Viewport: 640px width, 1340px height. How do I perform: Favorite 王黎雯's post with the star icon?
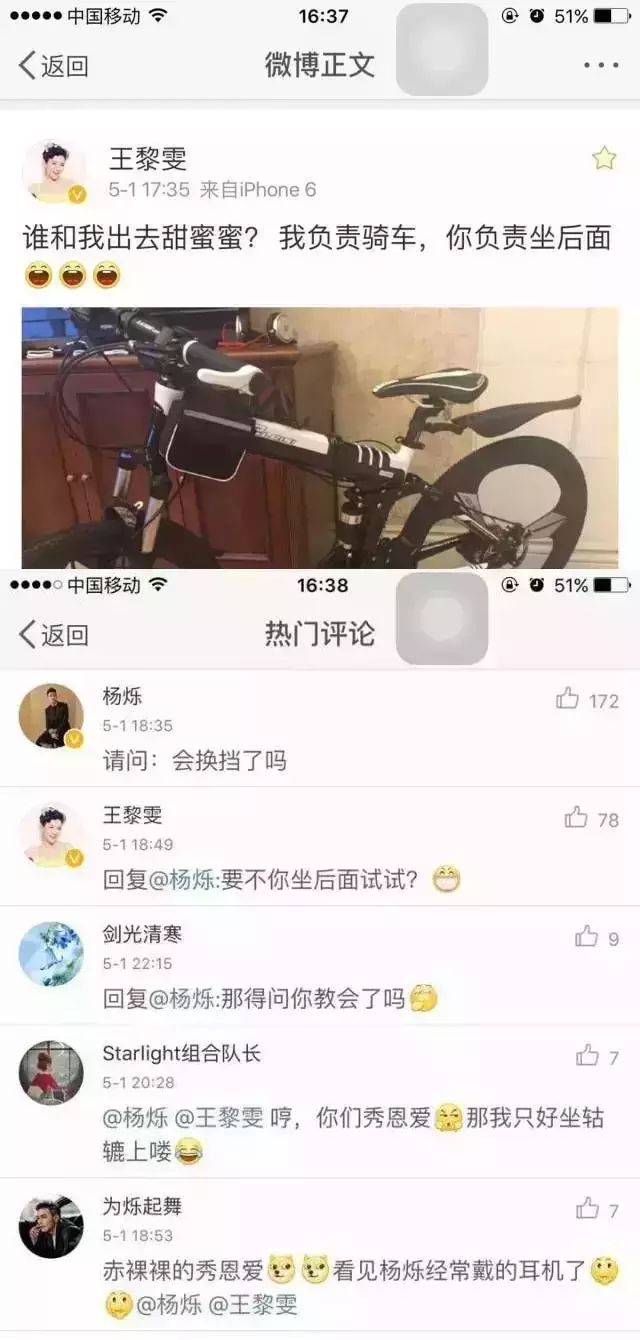pyautogui.click(x=604, y=158)
